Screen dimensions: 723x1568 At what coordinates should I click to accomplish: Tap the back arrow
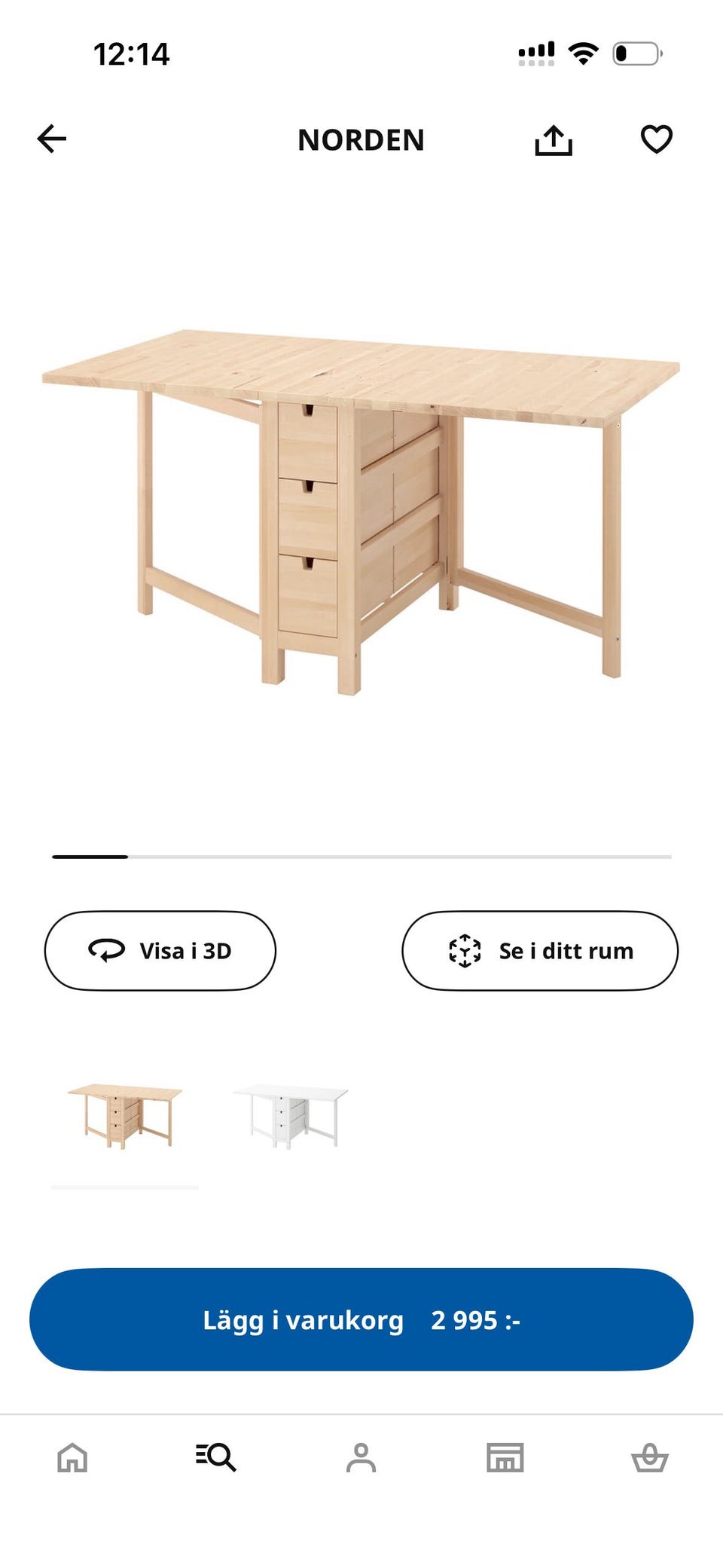(x=50, y=139)
